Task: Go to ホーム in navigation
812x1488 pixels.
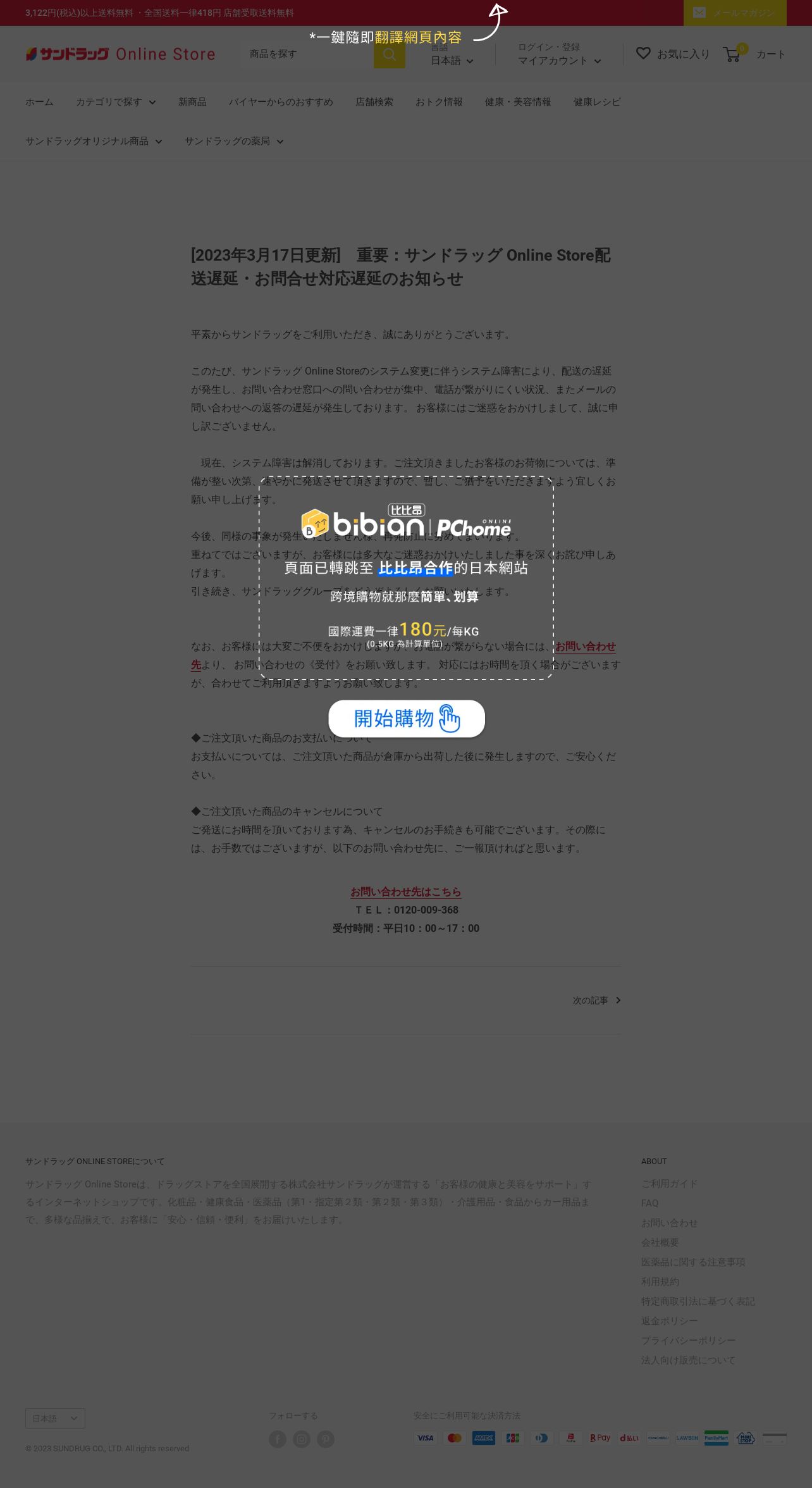Action: pos(39,102)
